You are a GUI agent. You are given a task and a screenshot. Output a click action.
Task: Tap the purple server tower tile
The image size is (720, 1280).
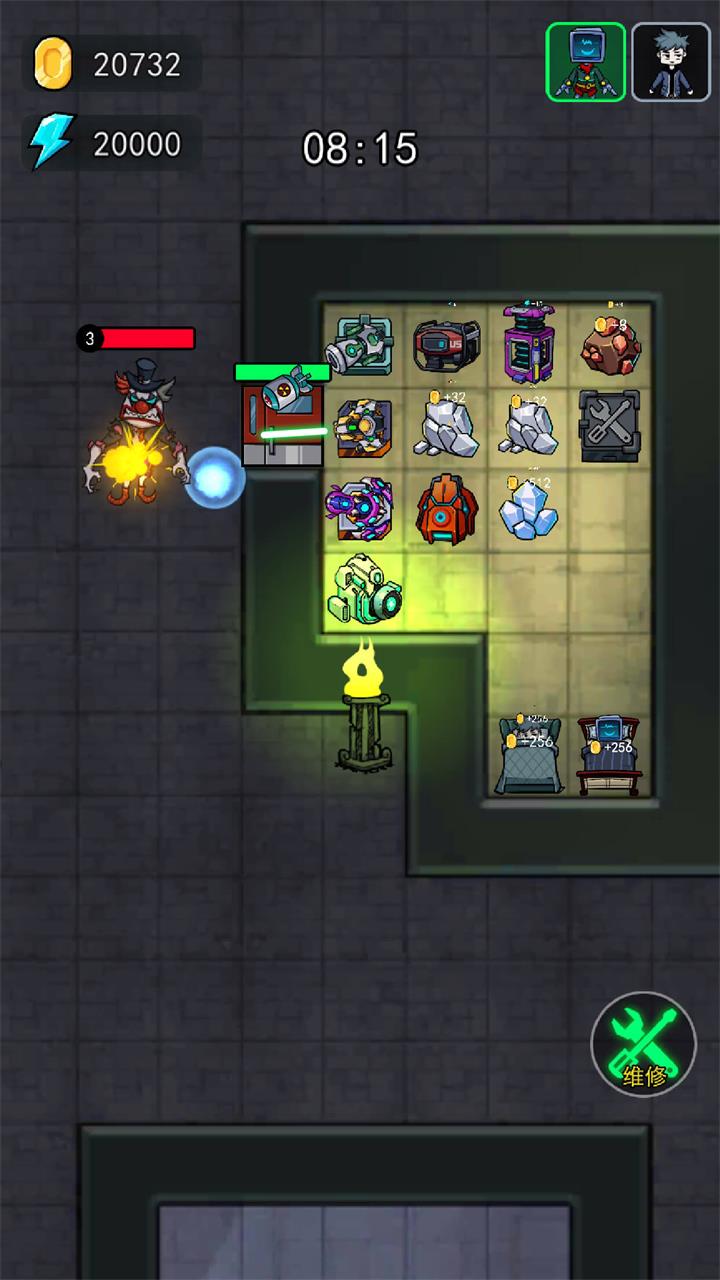(527, 343)
